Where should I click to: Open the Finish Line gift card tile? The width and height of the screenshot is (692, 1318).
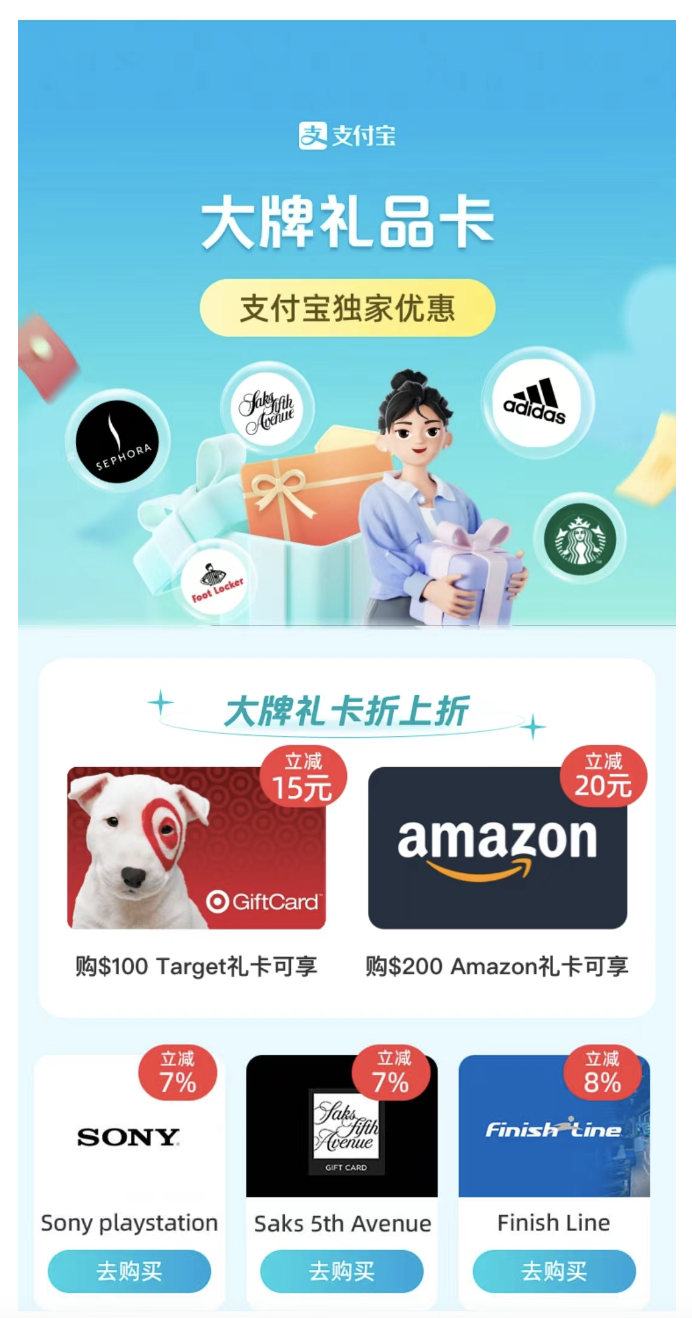(x=554, y=1130)
